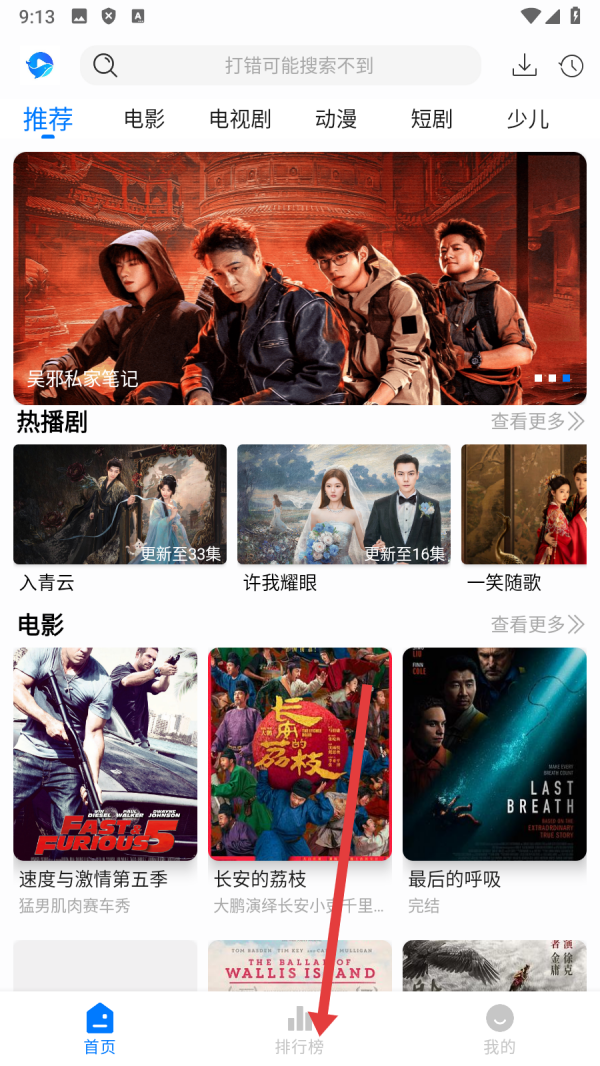Viewport: 600px width, 1066px height.
Task: Open the downloads icon
Action: 524,66
